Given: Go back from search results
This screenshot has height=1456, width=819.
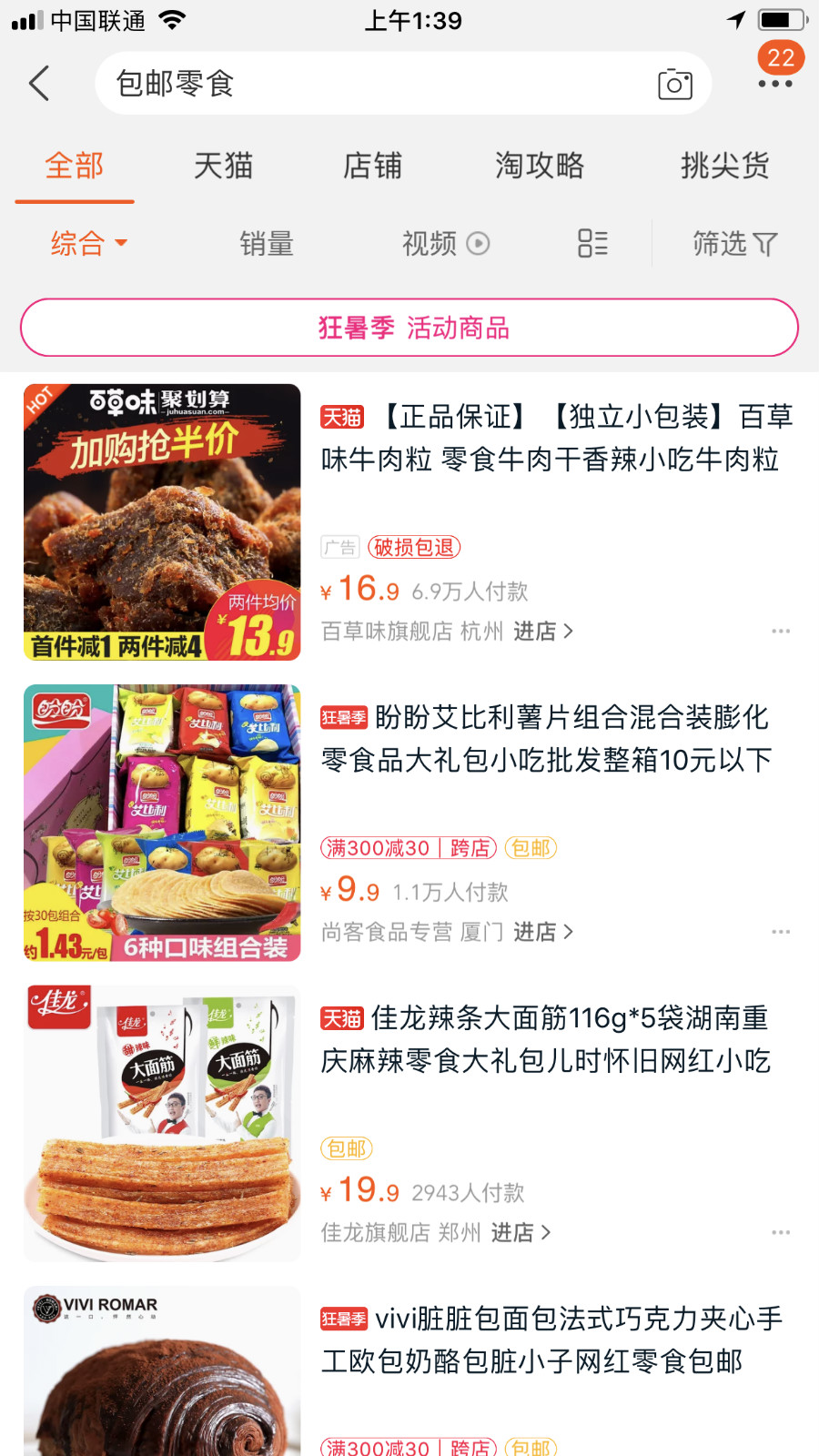Looking at the screenshot, I should 38,84.
